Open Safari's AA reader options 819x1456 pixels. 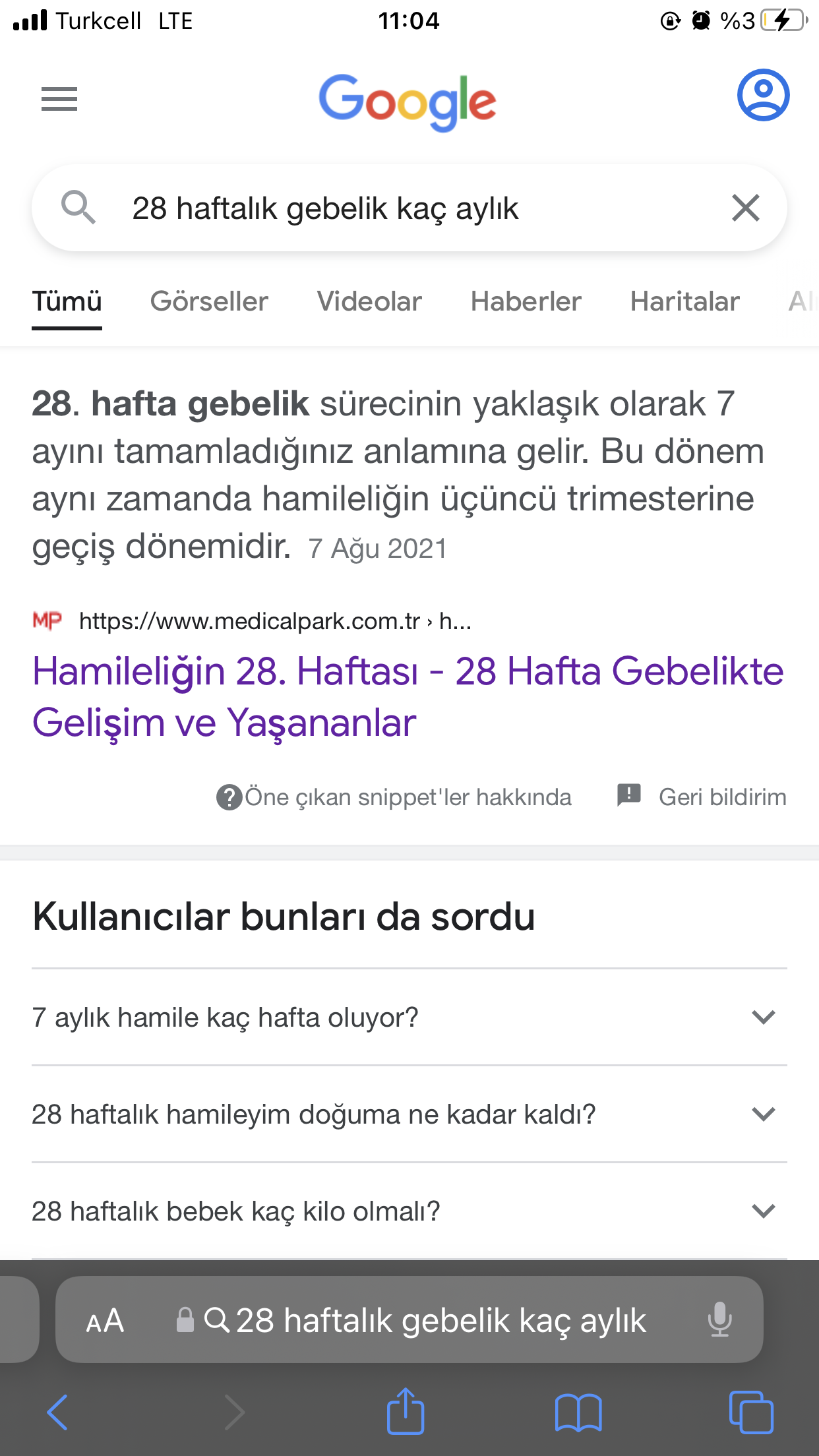tap(105, 1321)
